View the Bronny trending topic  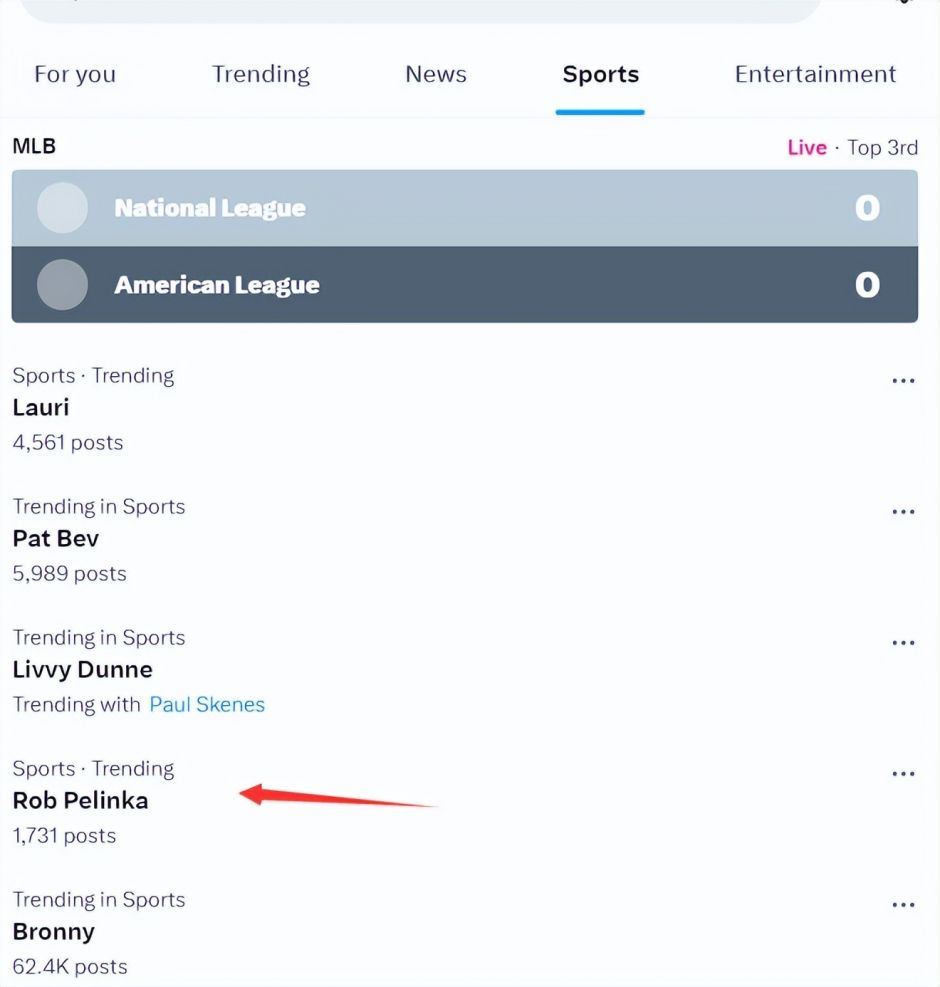pos(53,931)
